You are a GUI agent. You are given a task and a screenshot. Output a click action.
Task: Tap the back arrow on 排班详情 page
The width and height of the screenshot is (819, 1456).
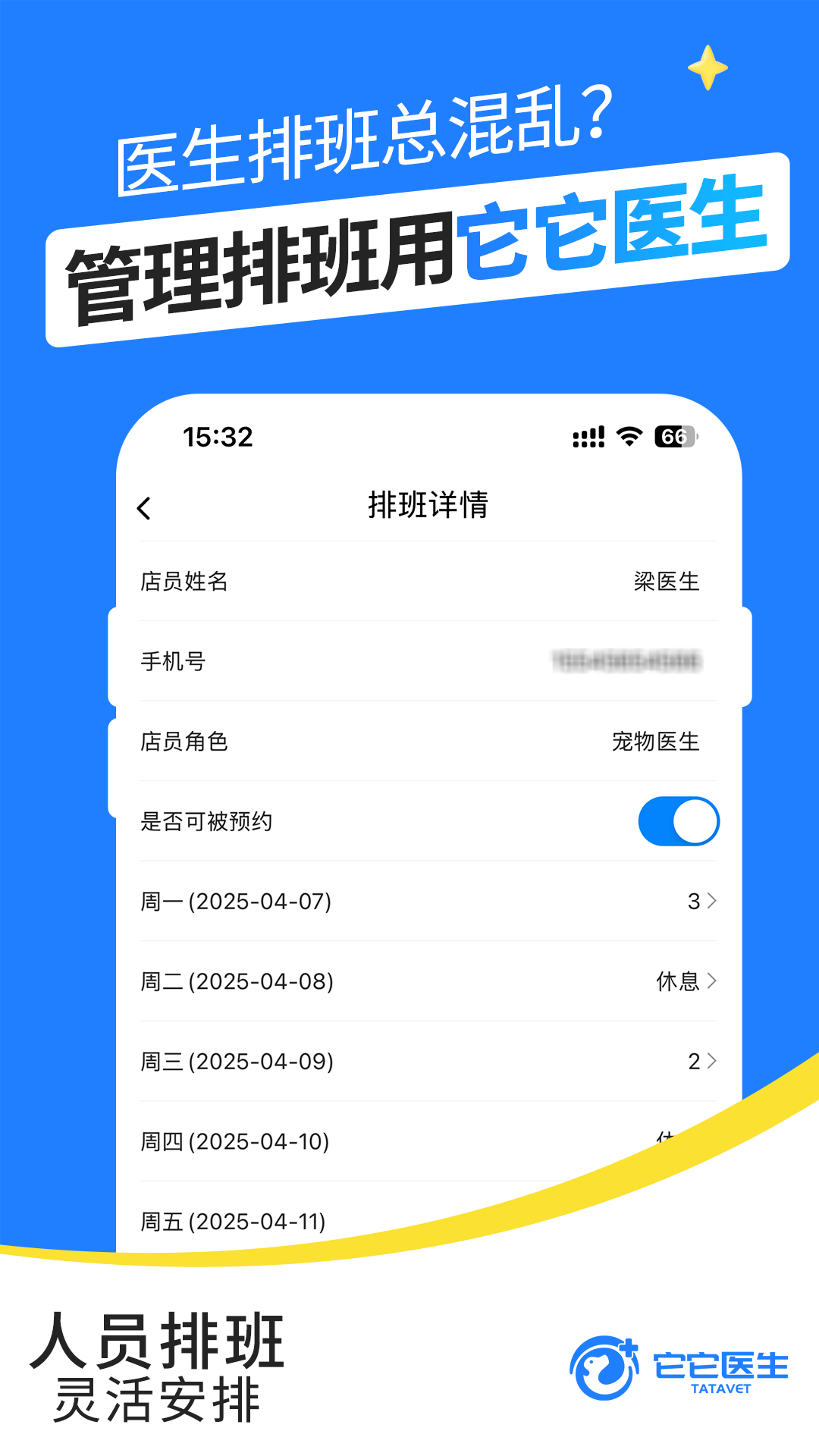tap(146, 508)
